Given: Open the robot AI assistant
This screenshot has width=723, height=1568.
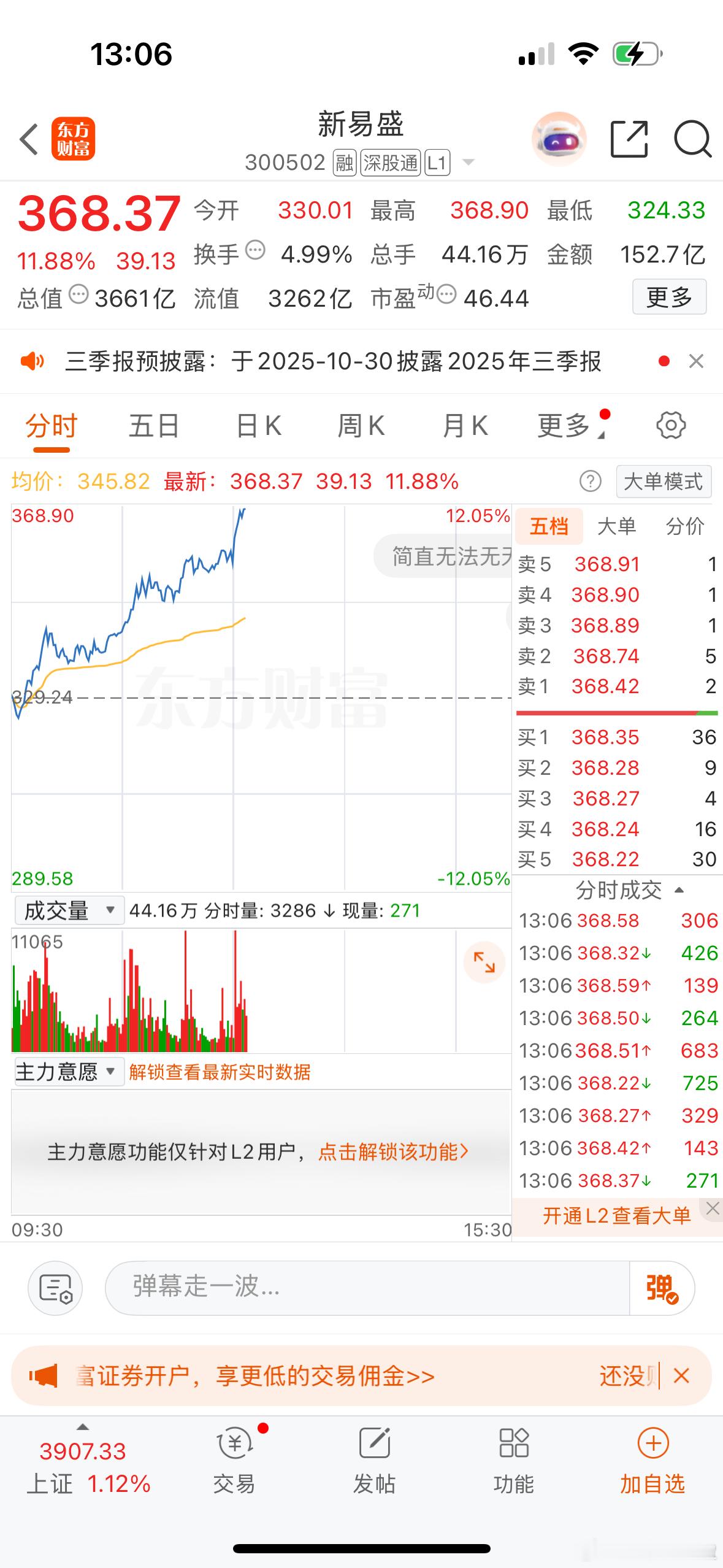Looking at the screenshot, I should (558, 139).
